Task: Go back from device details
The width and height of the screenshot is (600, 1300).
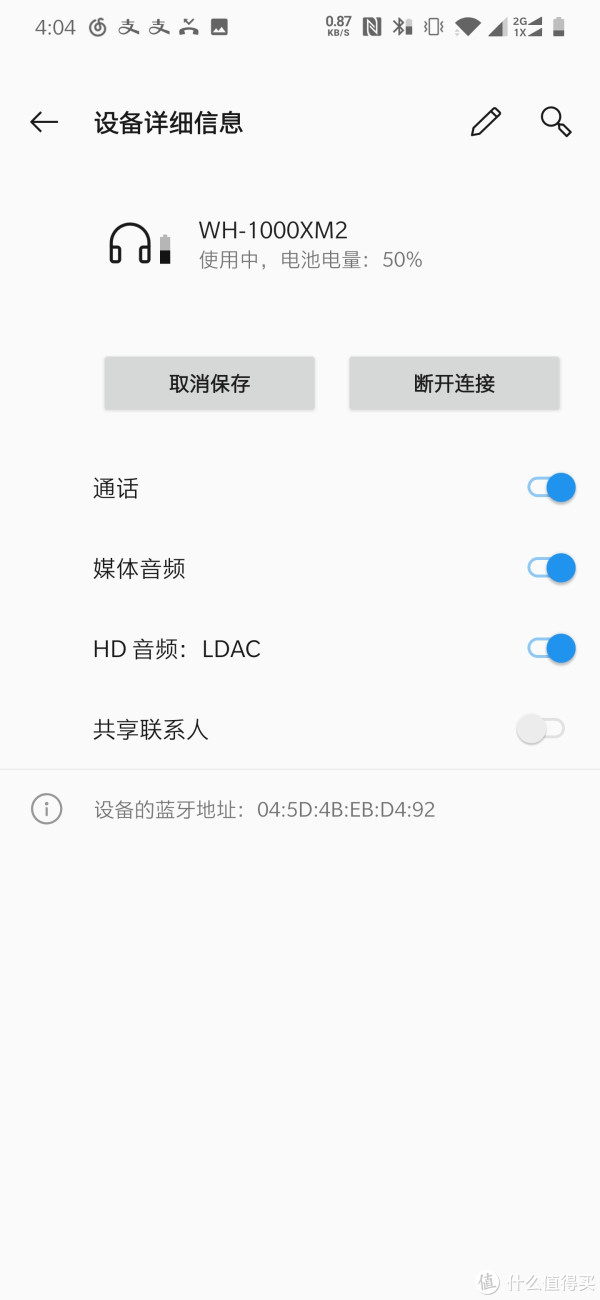Action: pos(44,122)
